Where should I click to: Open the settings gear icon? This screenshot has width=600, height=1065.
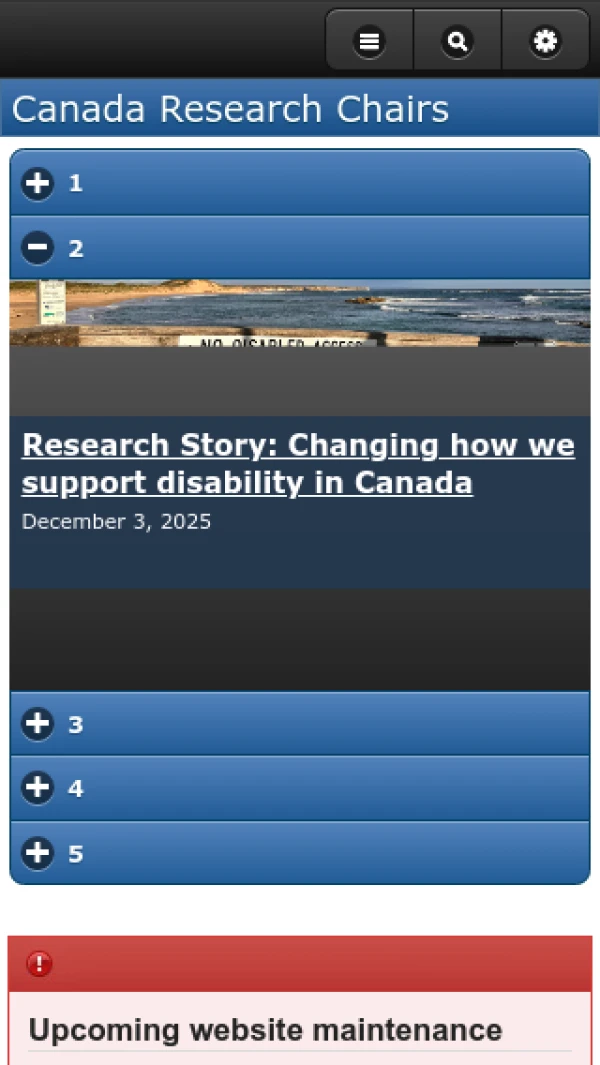[x=545, y=41]
